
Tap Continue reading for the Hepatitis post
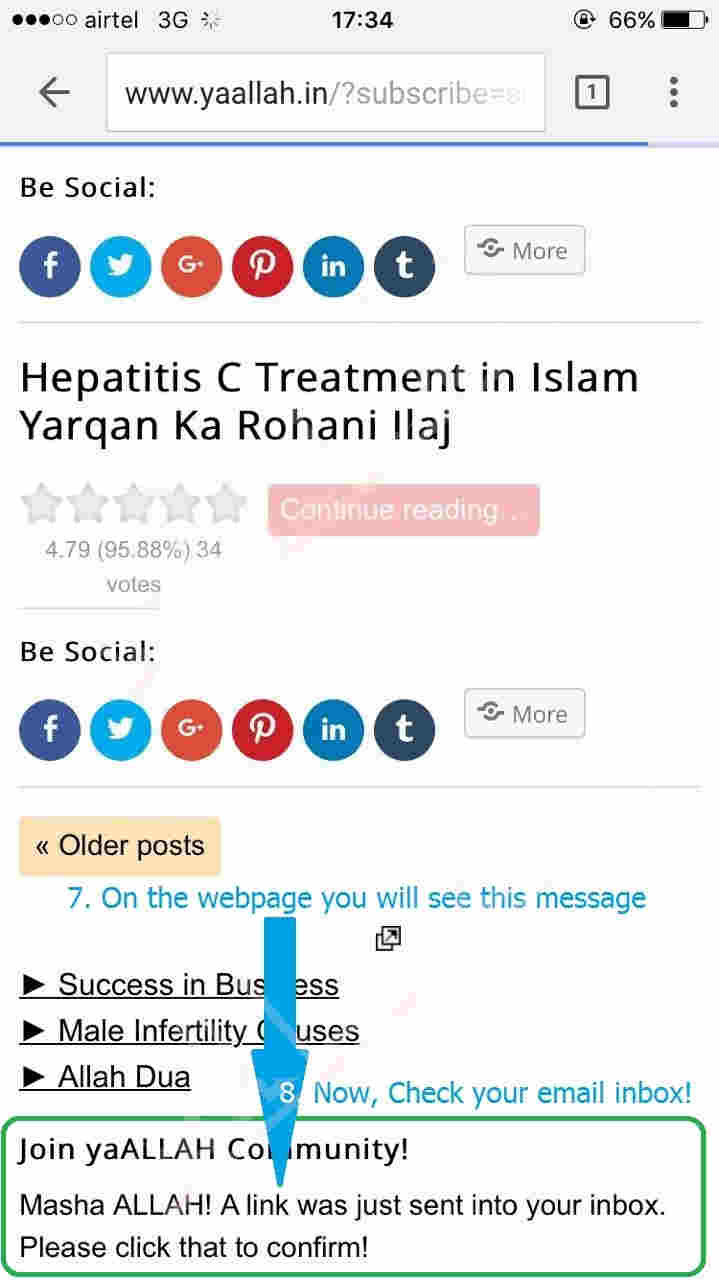click(x=403, y=510)
